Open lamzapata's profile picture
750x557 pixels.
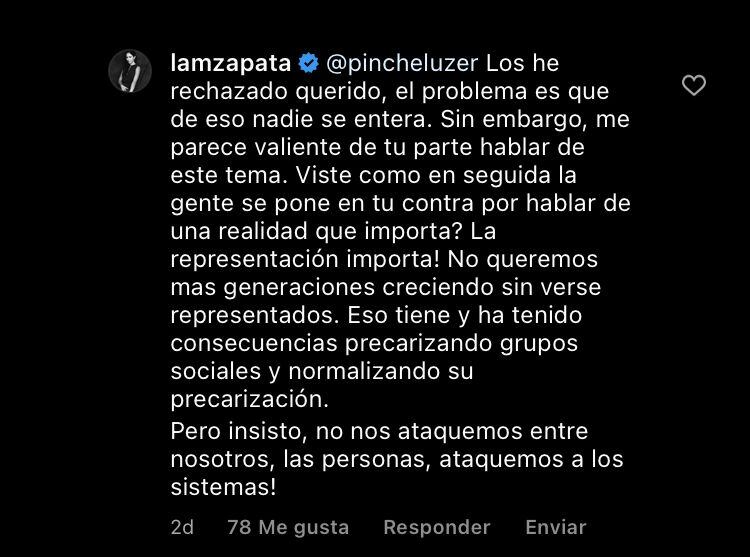pos(130,71)
